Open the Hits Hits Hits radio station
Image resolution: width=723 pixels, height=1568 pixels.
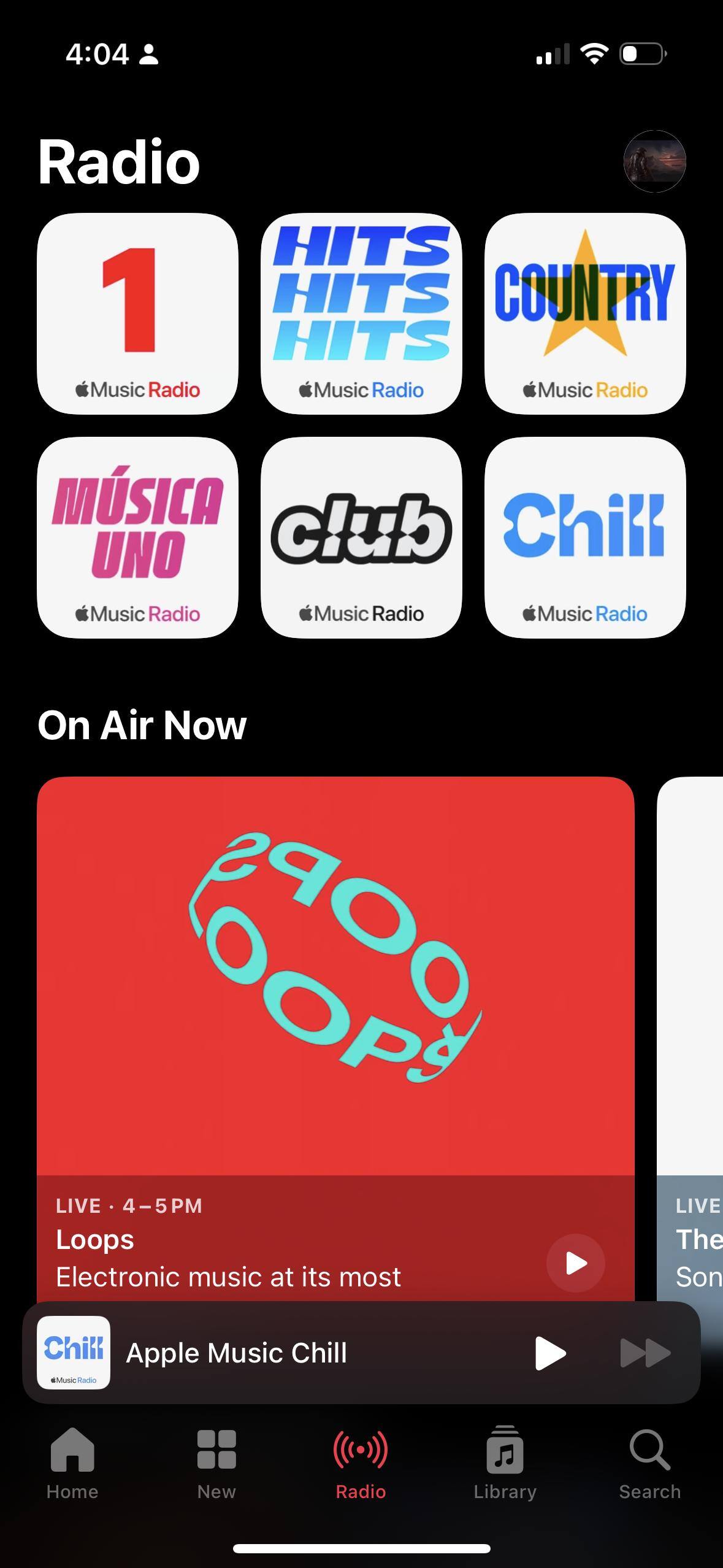[361, 313]
